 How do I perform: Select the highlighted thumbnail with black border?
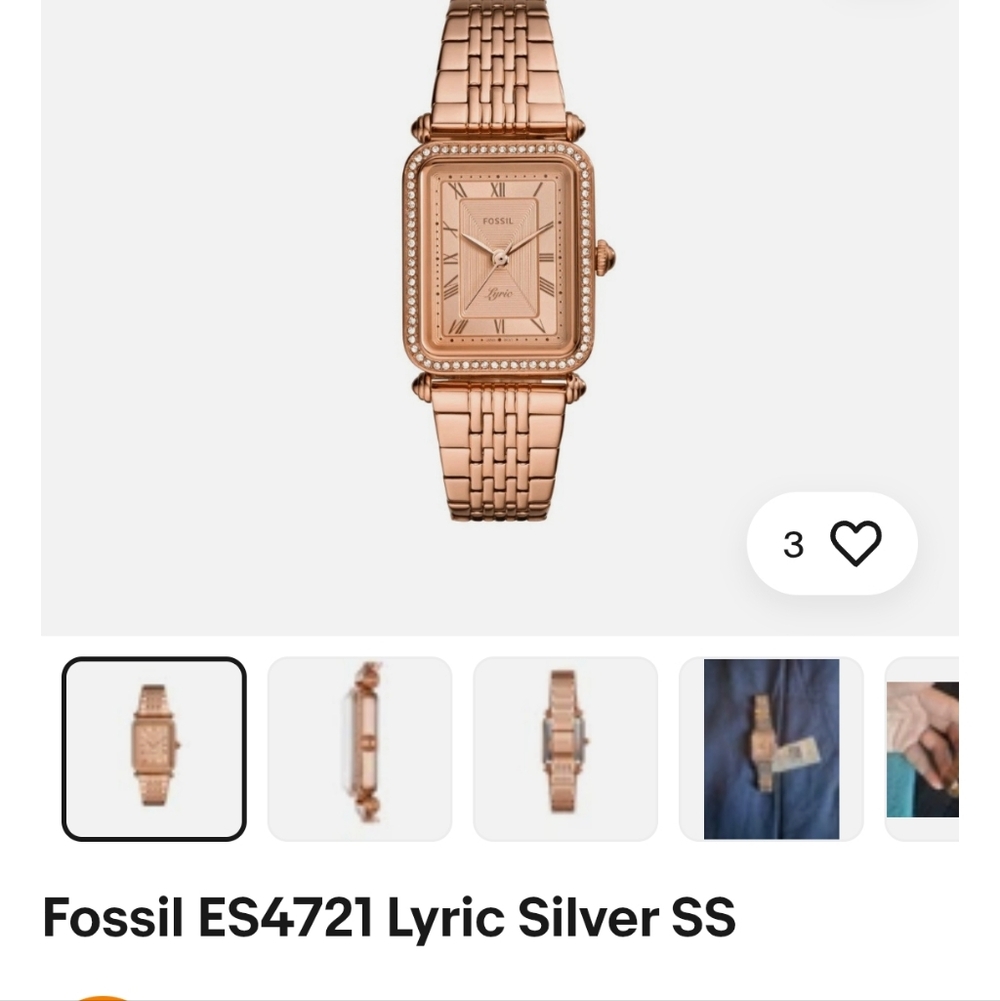[x=152, y=747]
